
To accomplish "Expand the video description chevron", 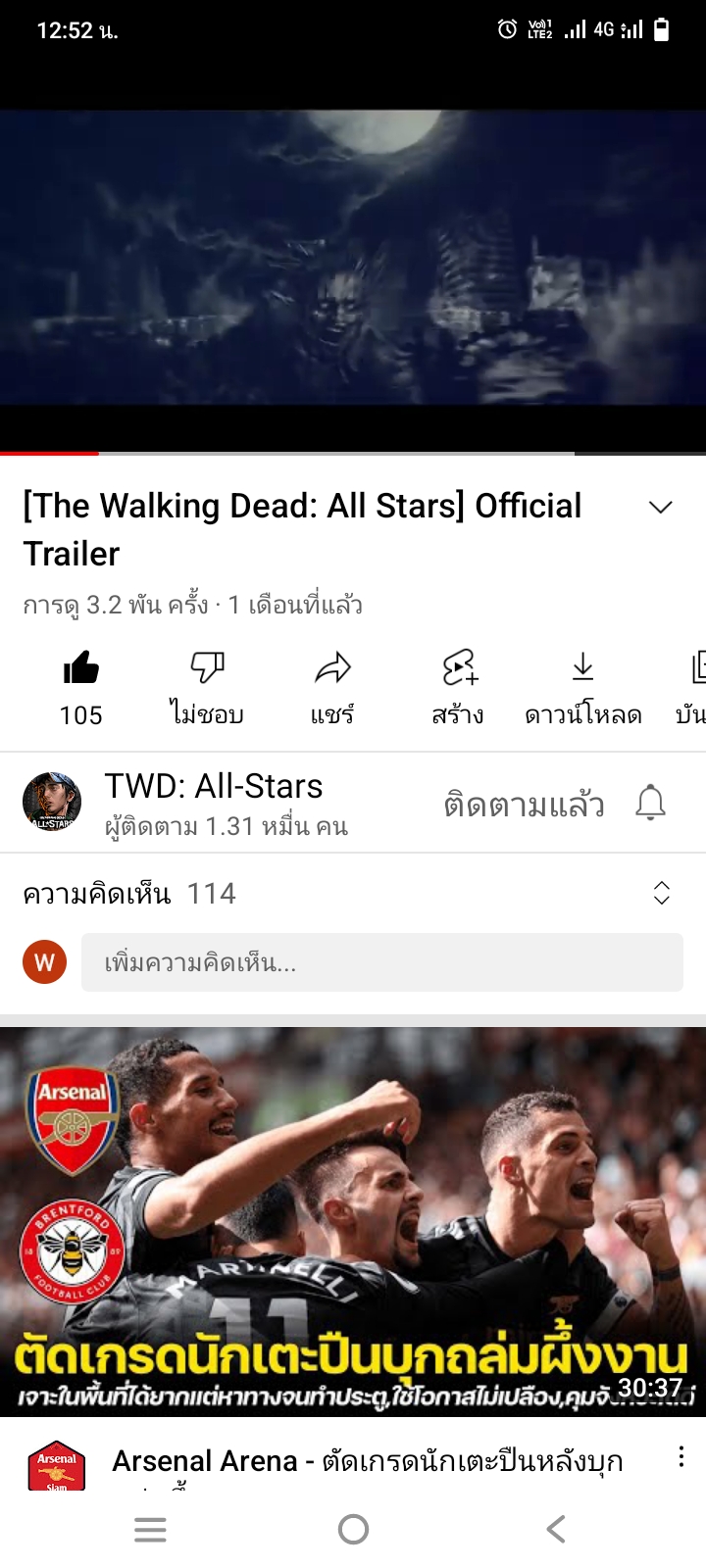I will click(661, 508).
